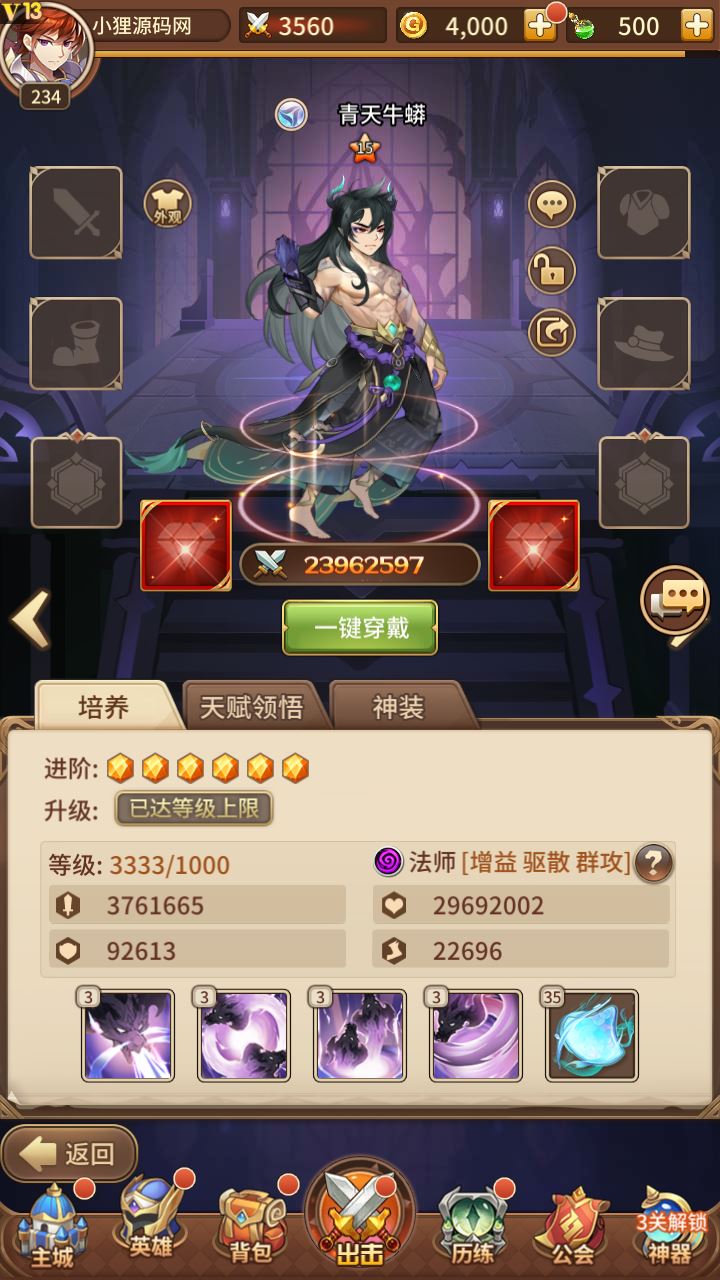Viewport: 720px width, 1280px height.
Task: Open the floating chat button
Action: [x=676, y=602]
